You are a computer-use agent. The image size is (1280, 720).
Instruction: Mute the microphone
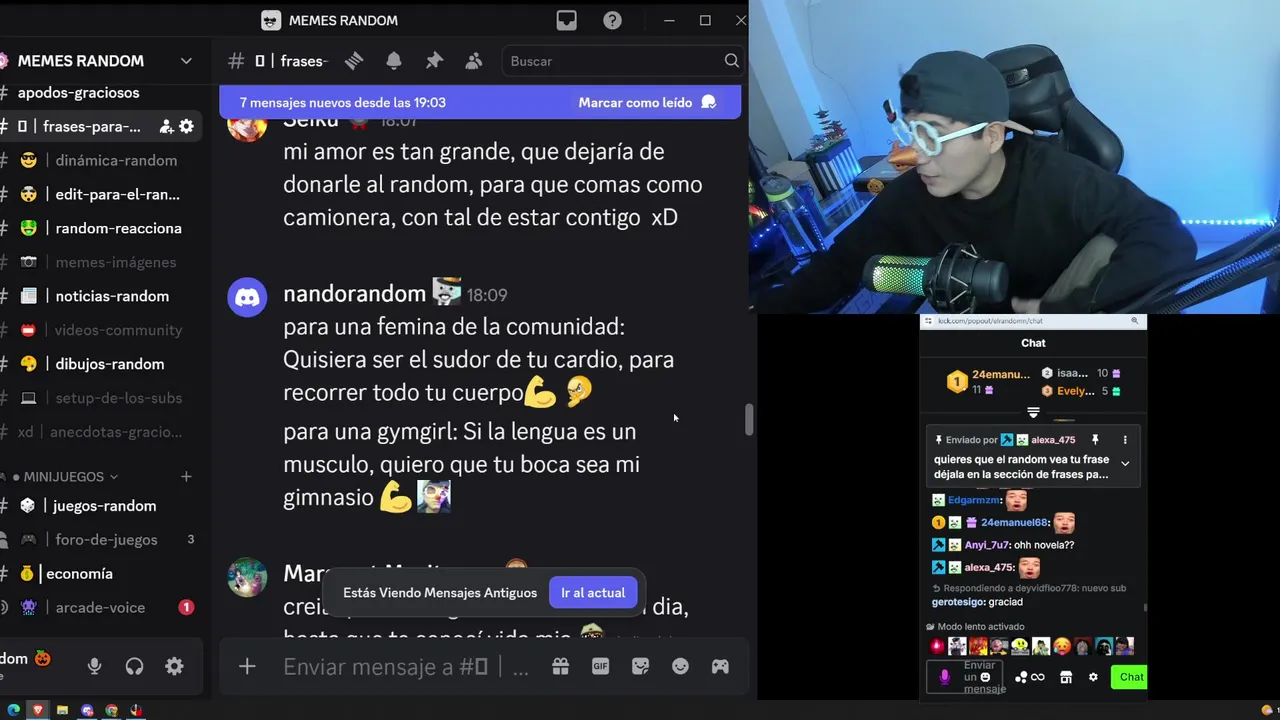click(94, 666)
